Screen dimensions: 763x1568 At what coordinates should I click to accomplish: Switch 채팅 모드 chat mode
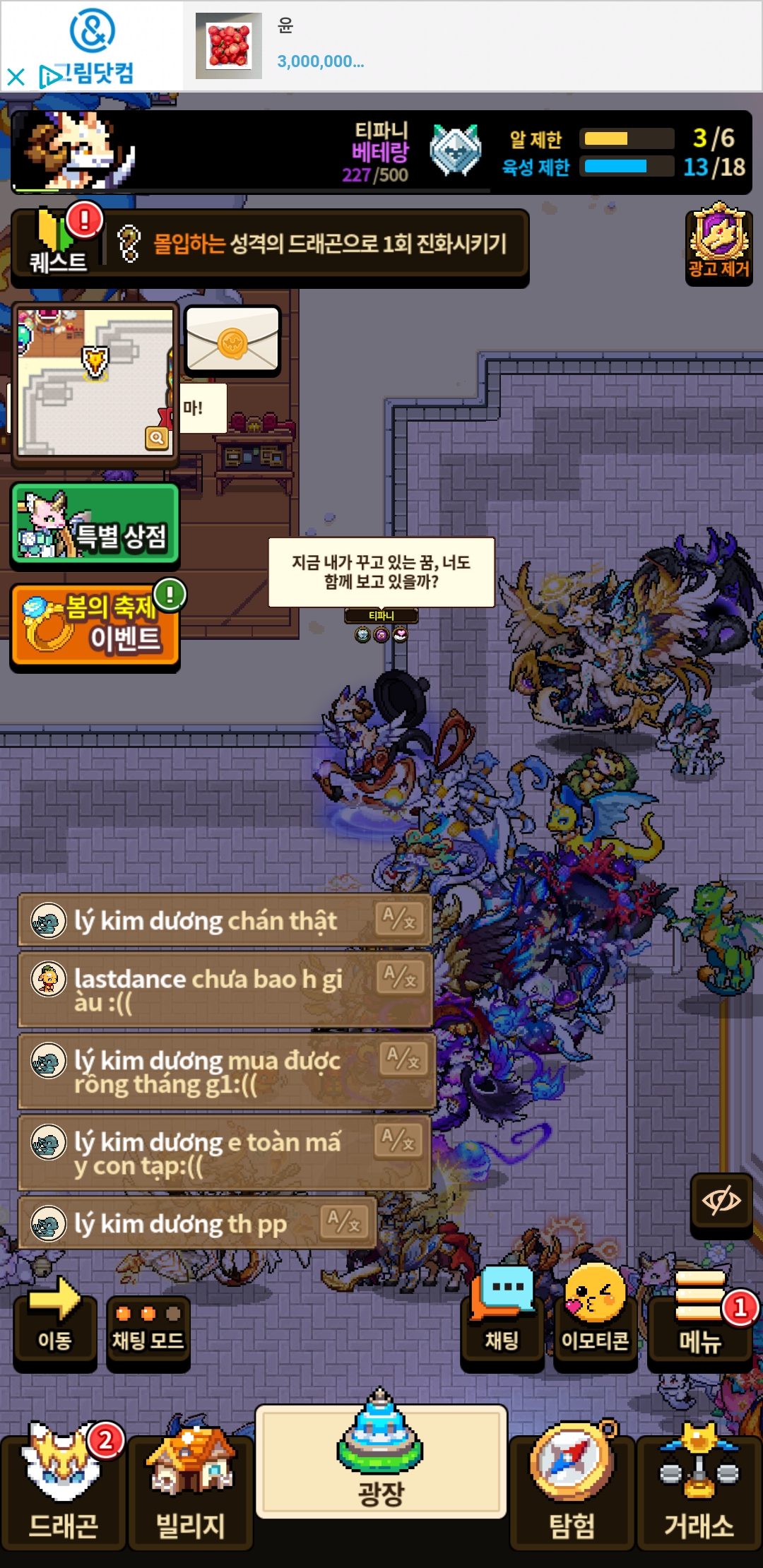pyautogui.click(x=148, y=1331)
